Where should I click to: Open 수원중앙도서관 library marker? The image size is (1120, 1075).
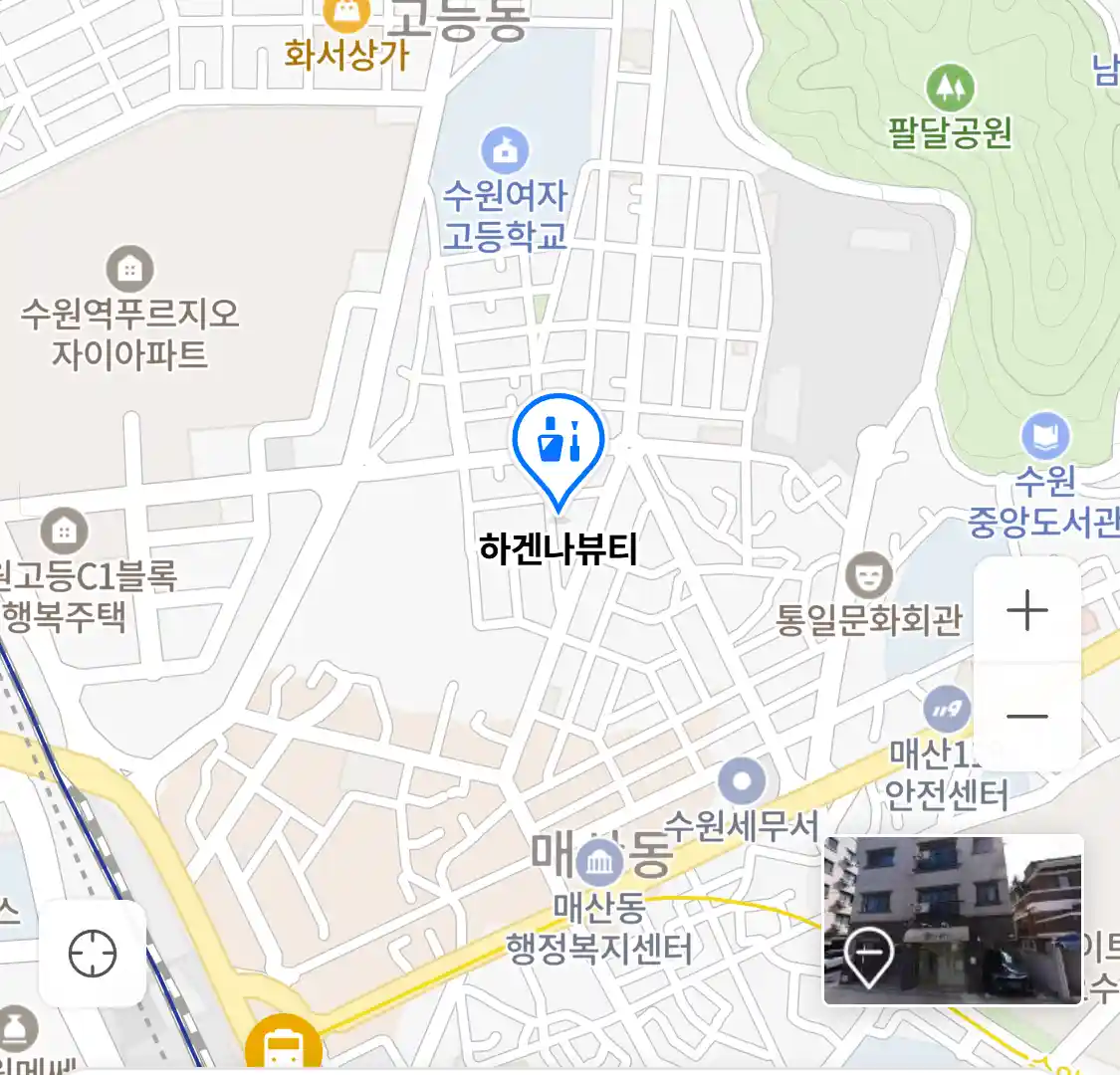coord(1045,436)
